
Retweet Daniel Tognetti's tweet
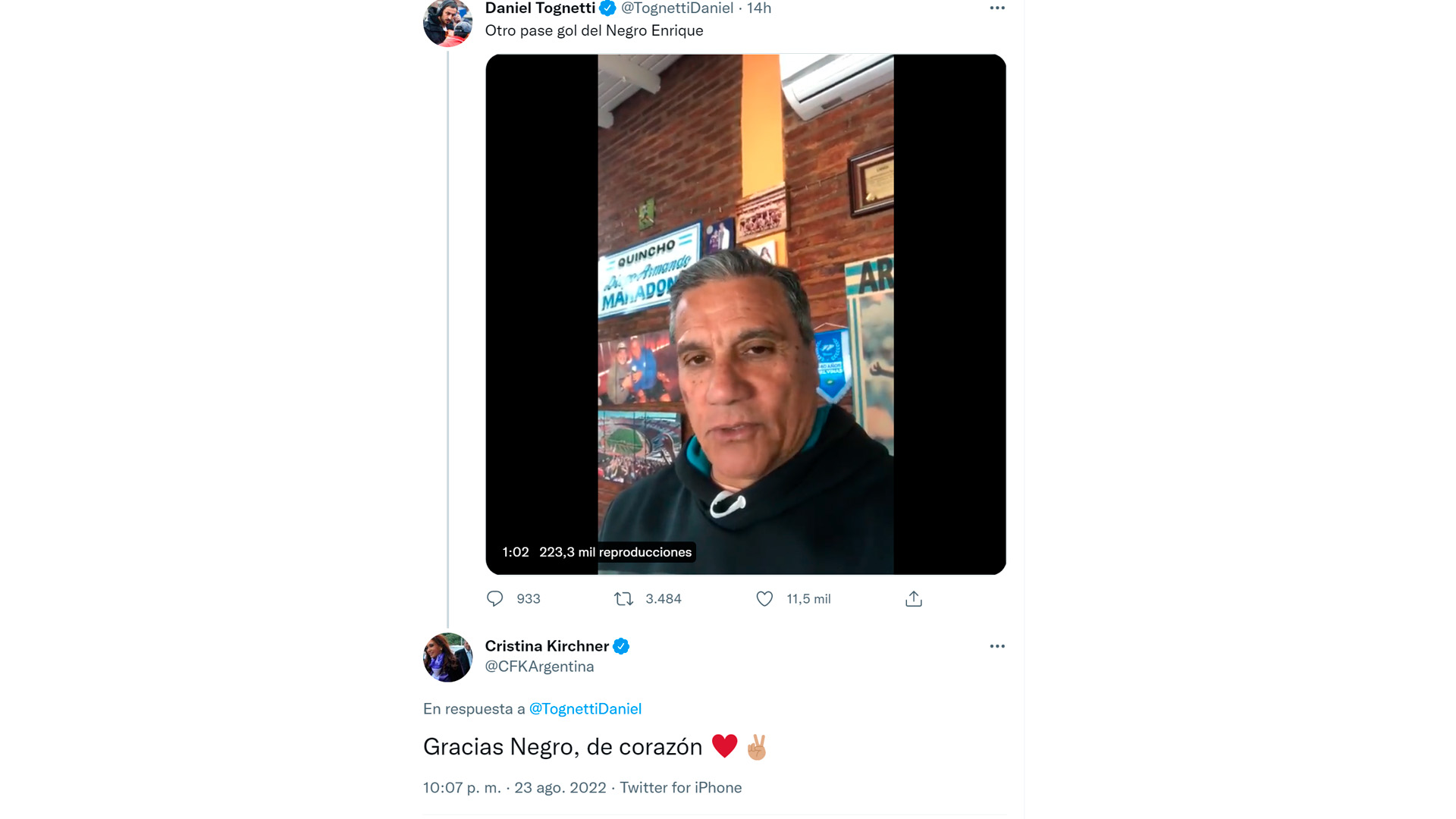click(x=623, y=599)
